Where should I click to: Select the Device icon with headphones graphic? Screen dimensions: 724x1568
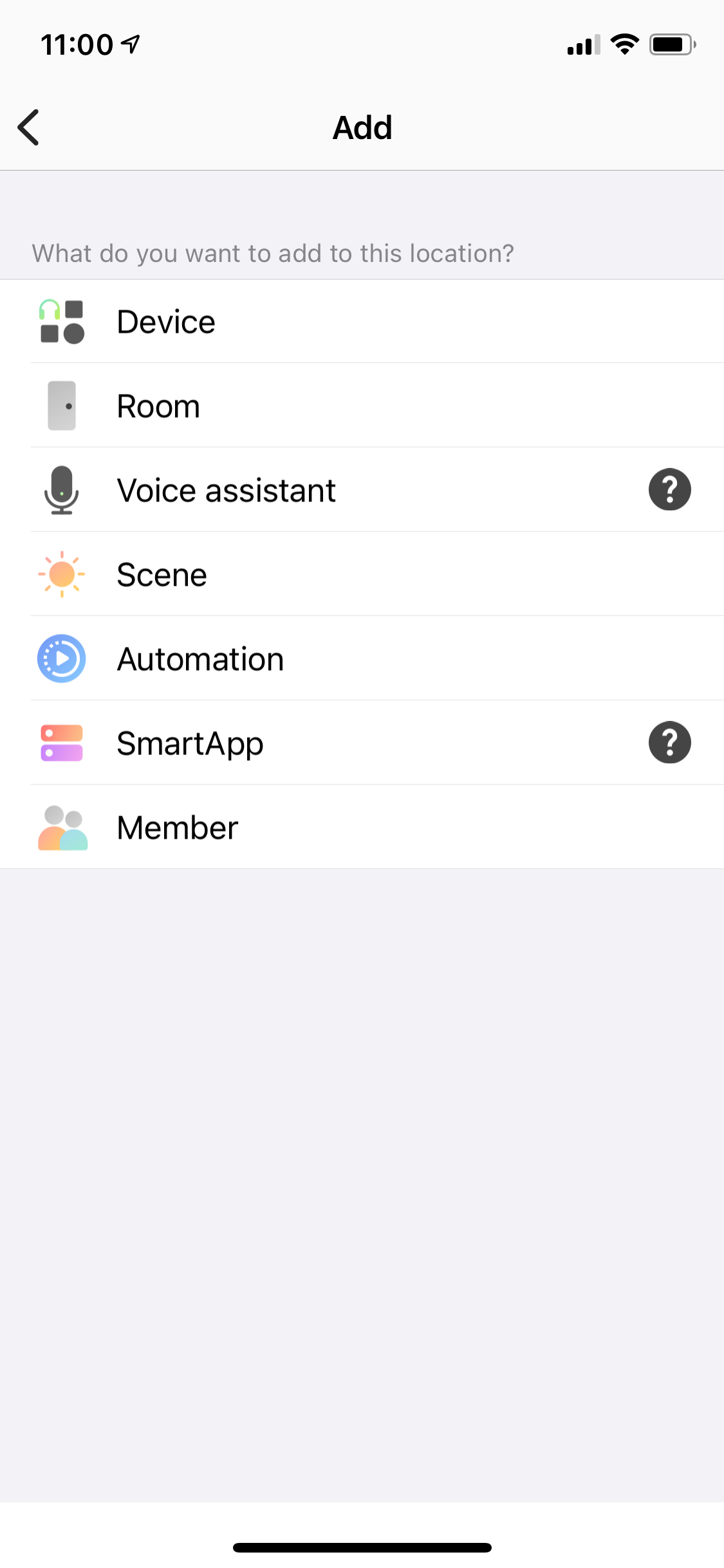click(x=61, y=321)
